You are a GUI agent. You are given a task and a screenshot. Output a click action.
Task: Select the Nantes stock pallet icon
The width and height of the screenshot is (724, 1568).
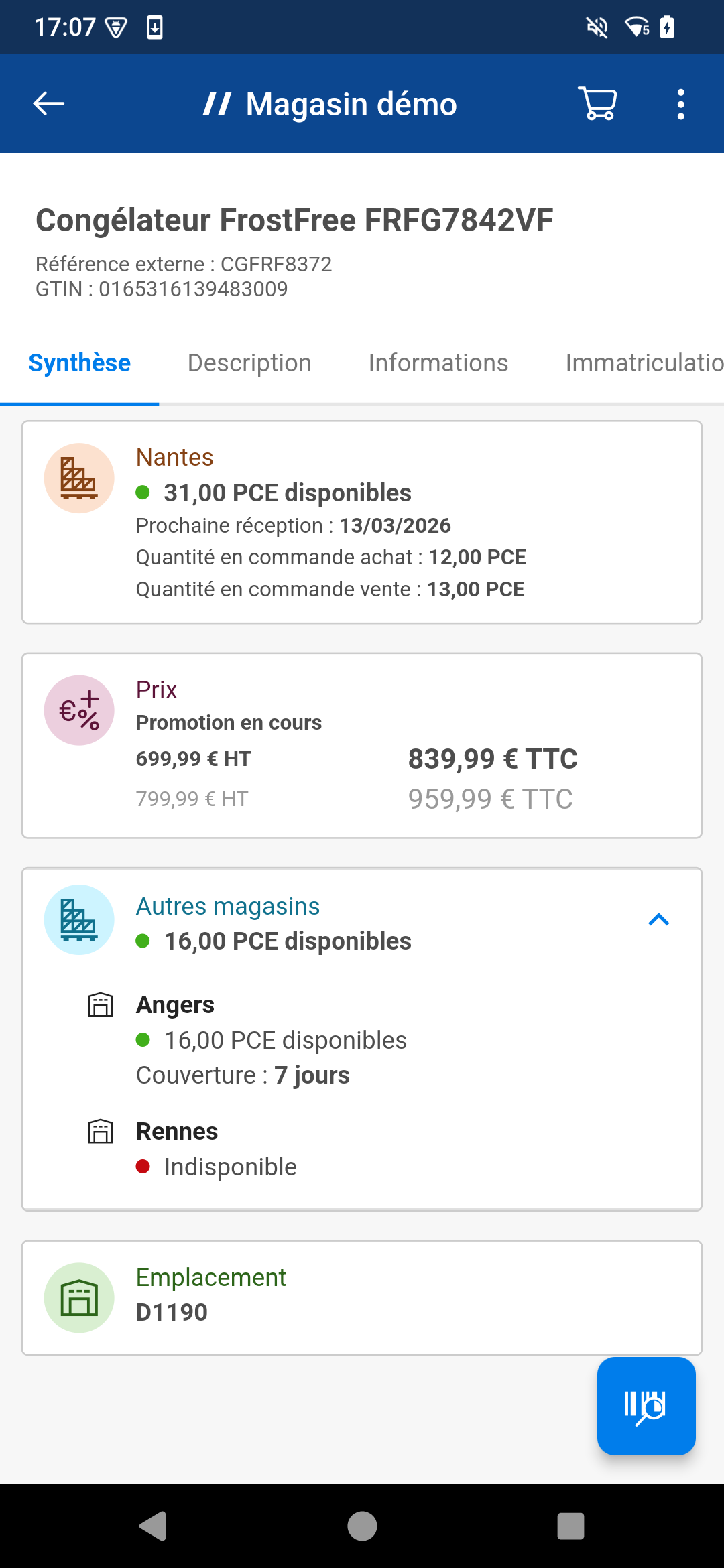tap(78, 477)
